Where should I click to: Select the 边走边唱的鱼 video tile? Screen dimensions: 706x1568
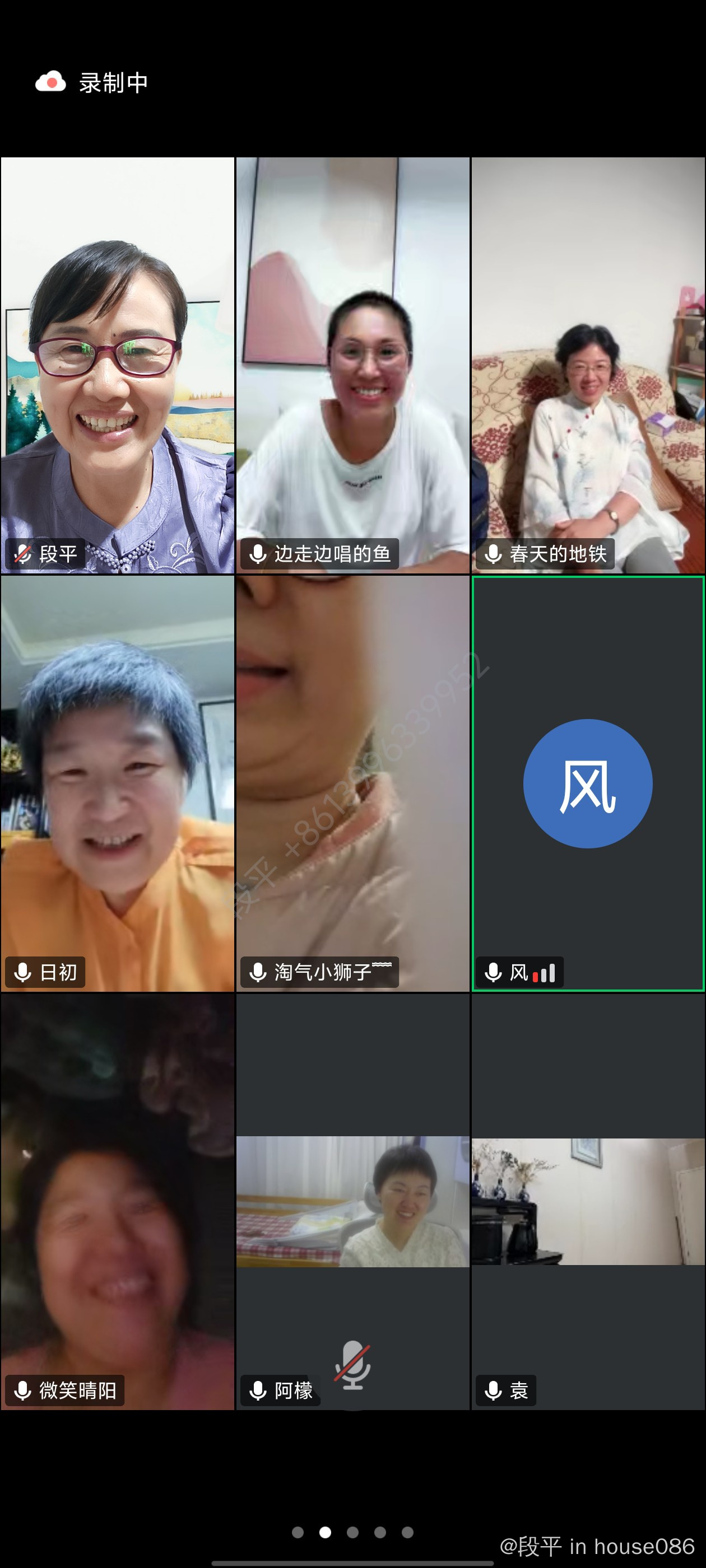coord(352,365)
